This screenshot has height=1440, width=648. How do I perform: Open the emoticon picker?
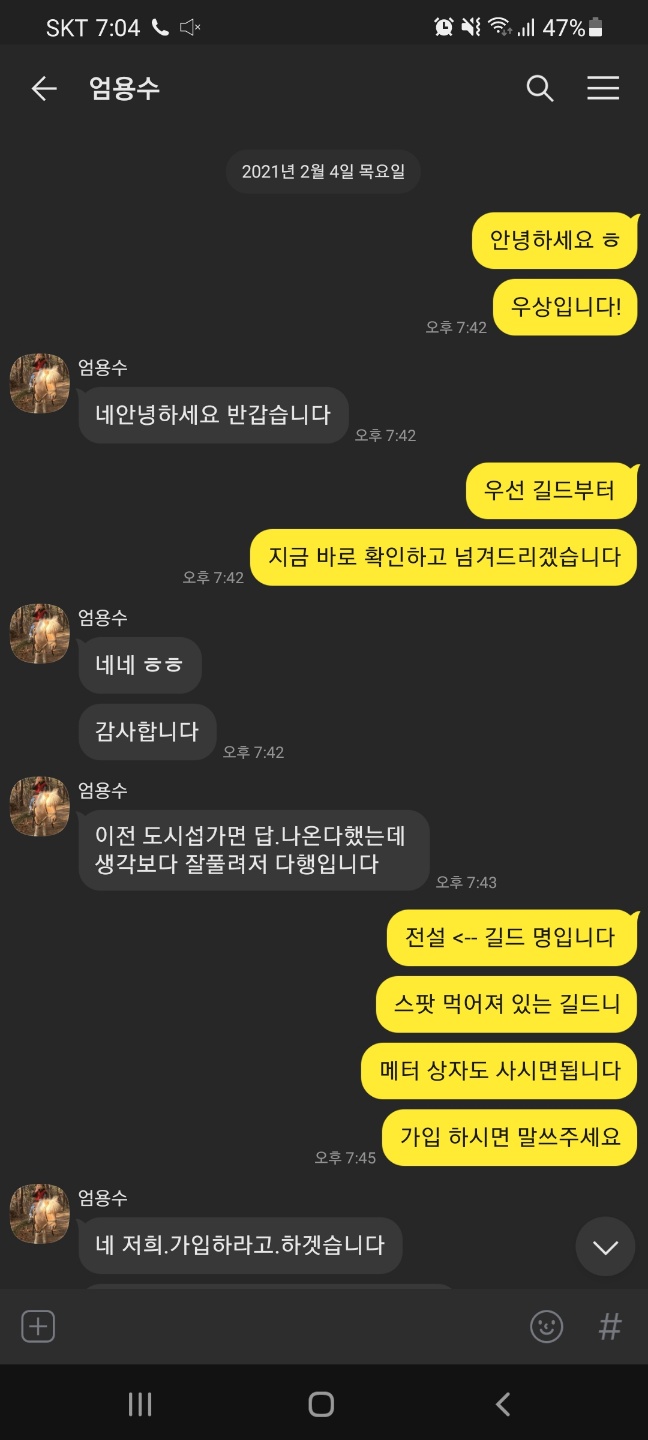[x=546, y=1327]
